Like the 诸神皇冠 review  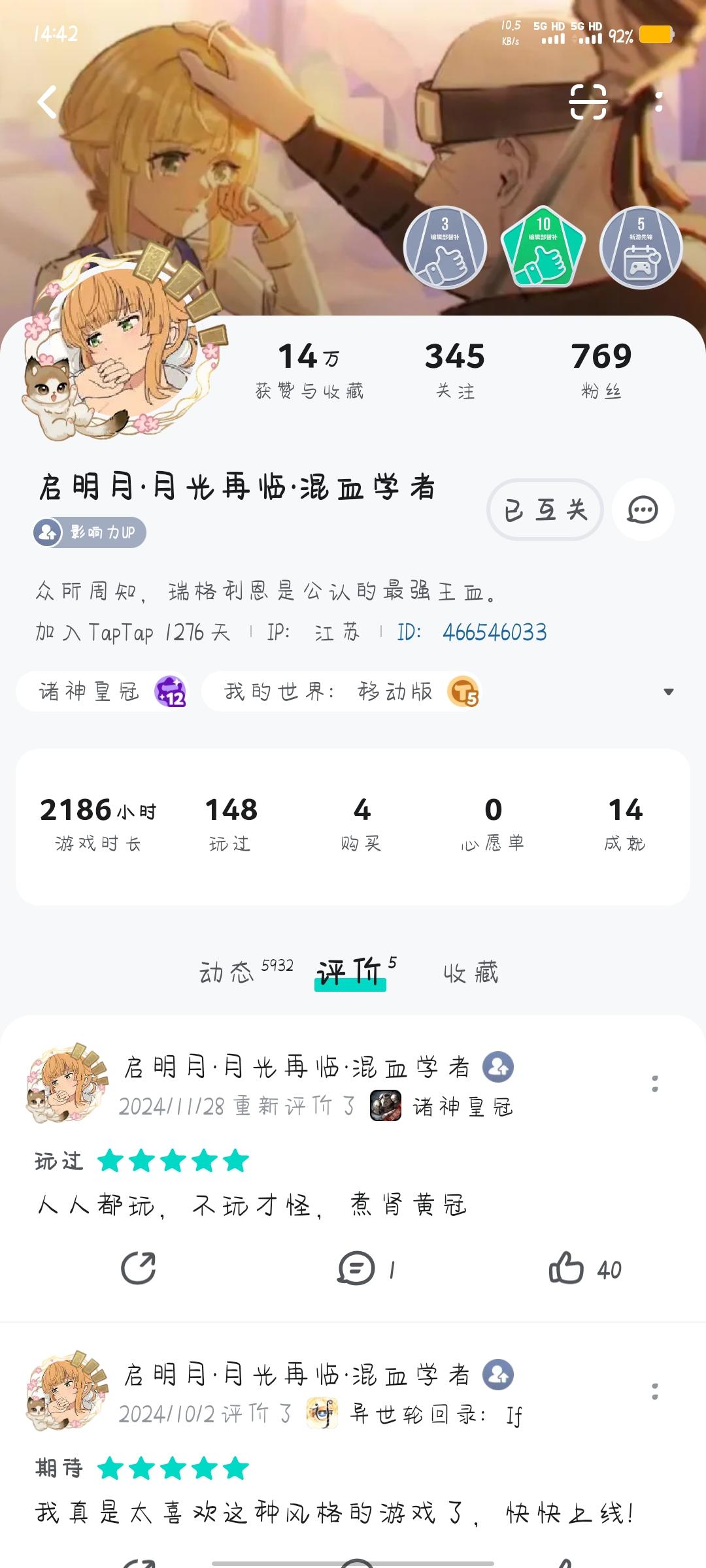tap(567, 1269)
